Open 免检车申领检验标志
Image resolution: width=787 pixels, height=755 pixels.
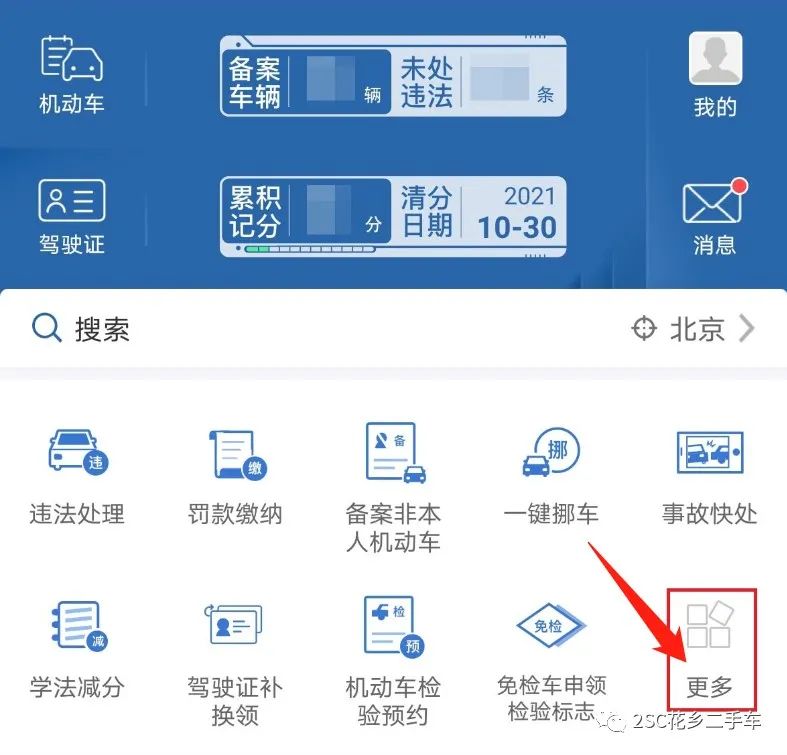tap(551, 655)
